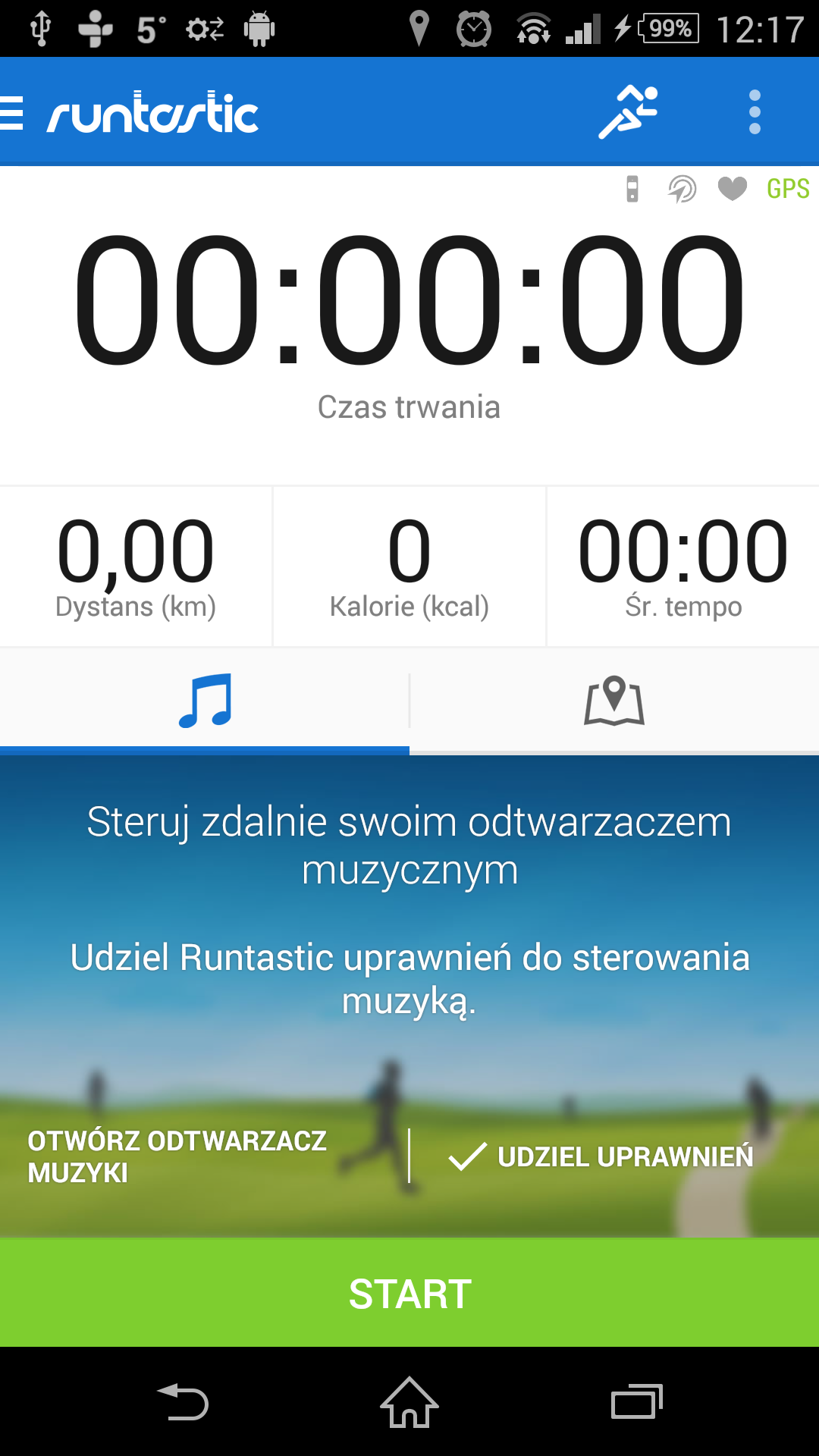The width and height of the screenshot is (819, 1456).
Task: Start the activity with the START button
Action: click(x=409, y=1293)
